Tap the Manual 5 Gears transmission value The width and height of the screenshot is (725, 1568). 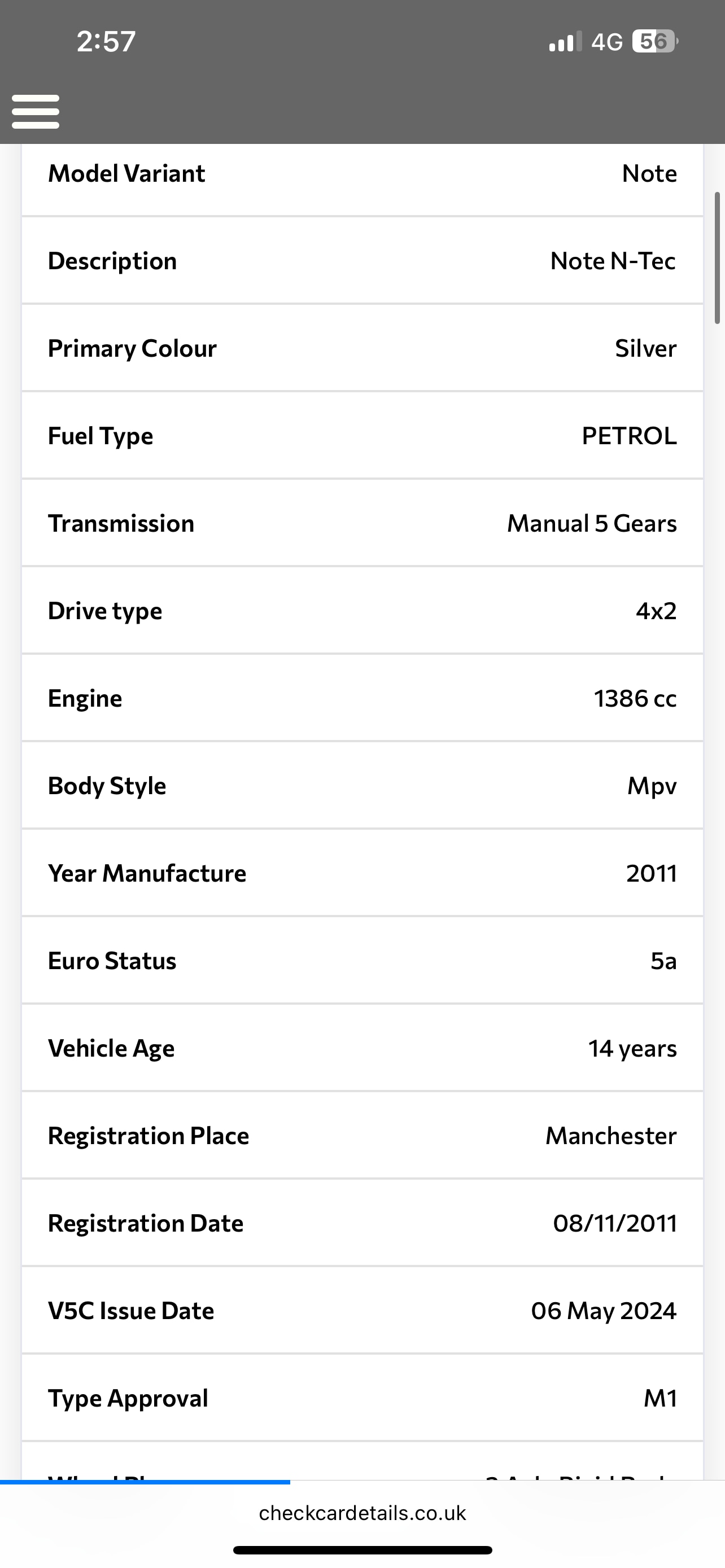tap(591, 523)
